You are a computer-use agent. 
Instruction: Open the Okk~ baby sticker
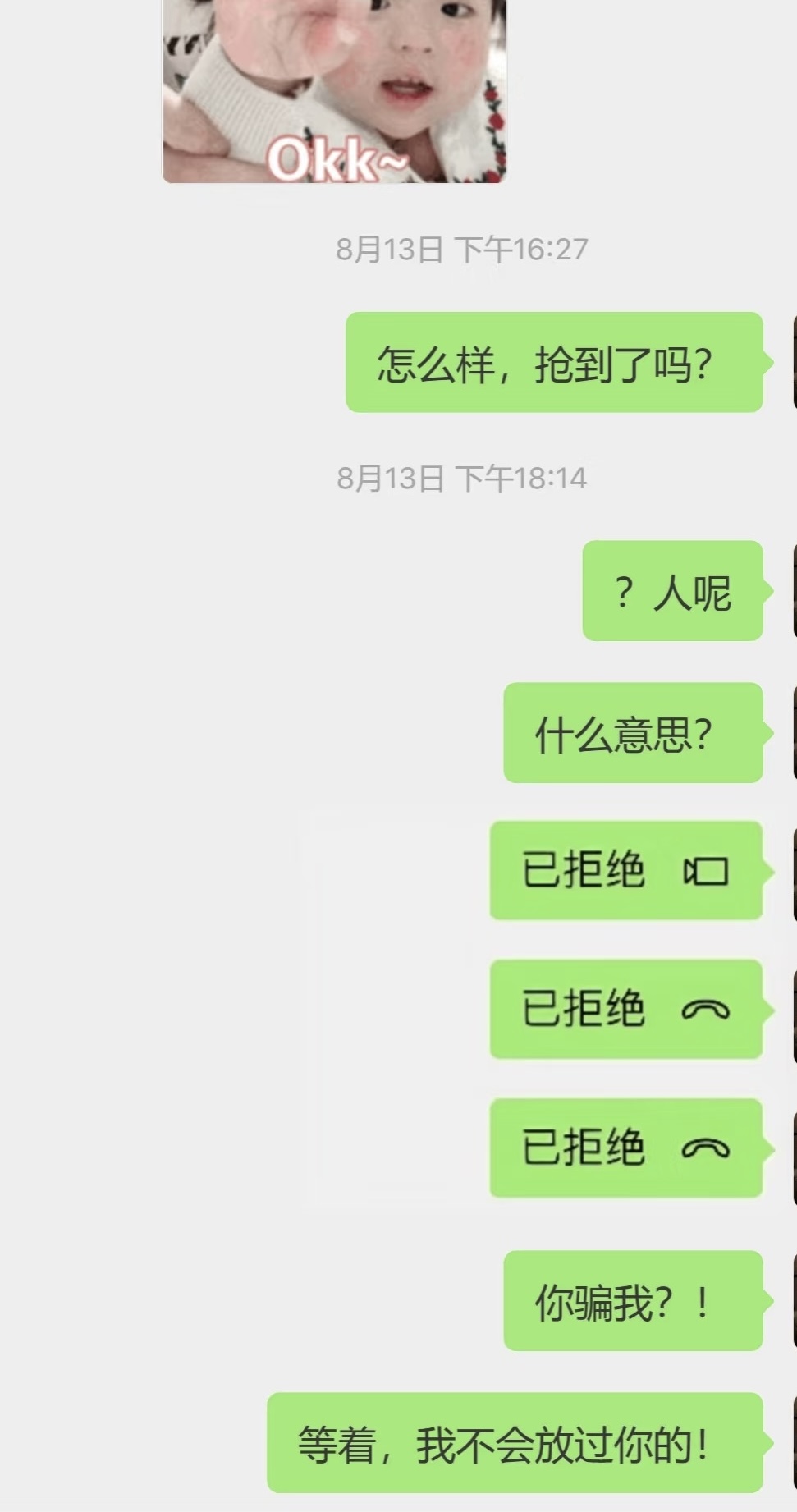(334, 90)
